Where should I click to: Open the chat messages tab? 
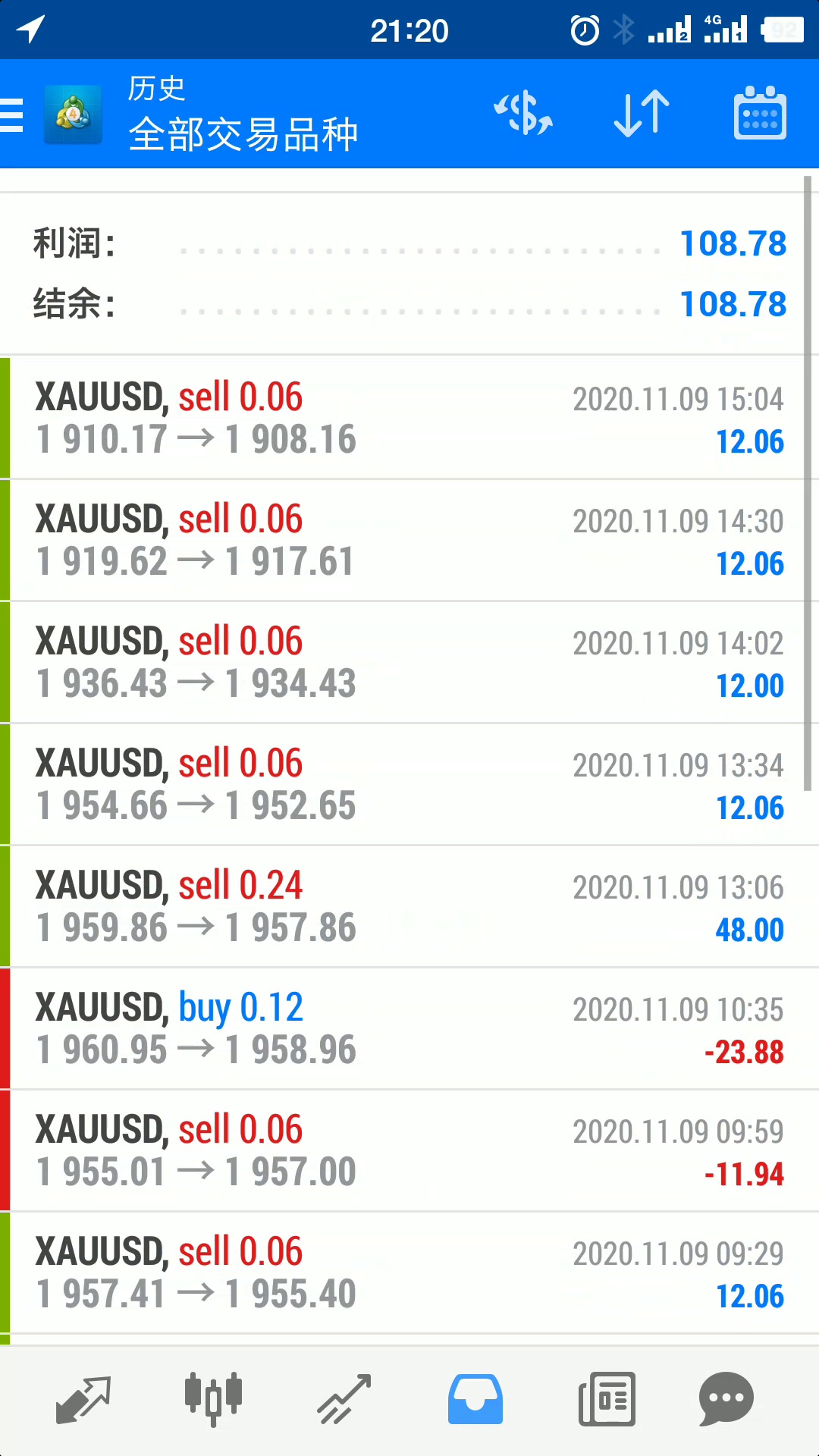pos(726,1399)
